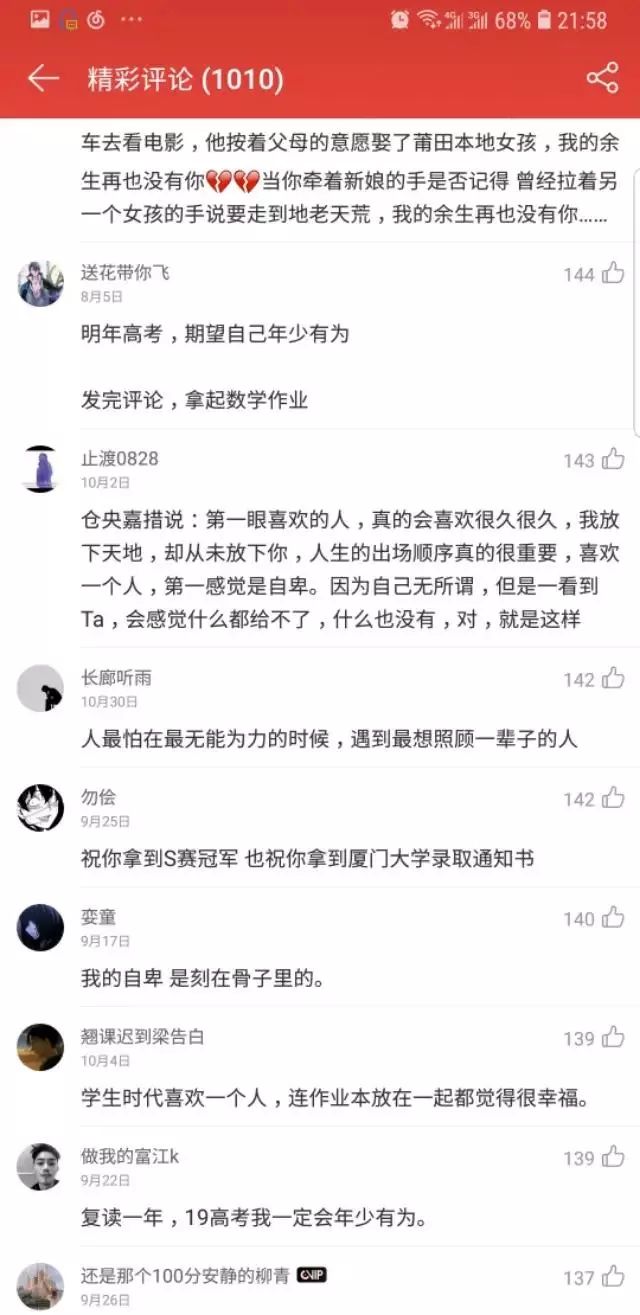Viewport: 640px width, 1315px height.
Task: Like 做我的富江k's comment
Action: click(613, 1158)
